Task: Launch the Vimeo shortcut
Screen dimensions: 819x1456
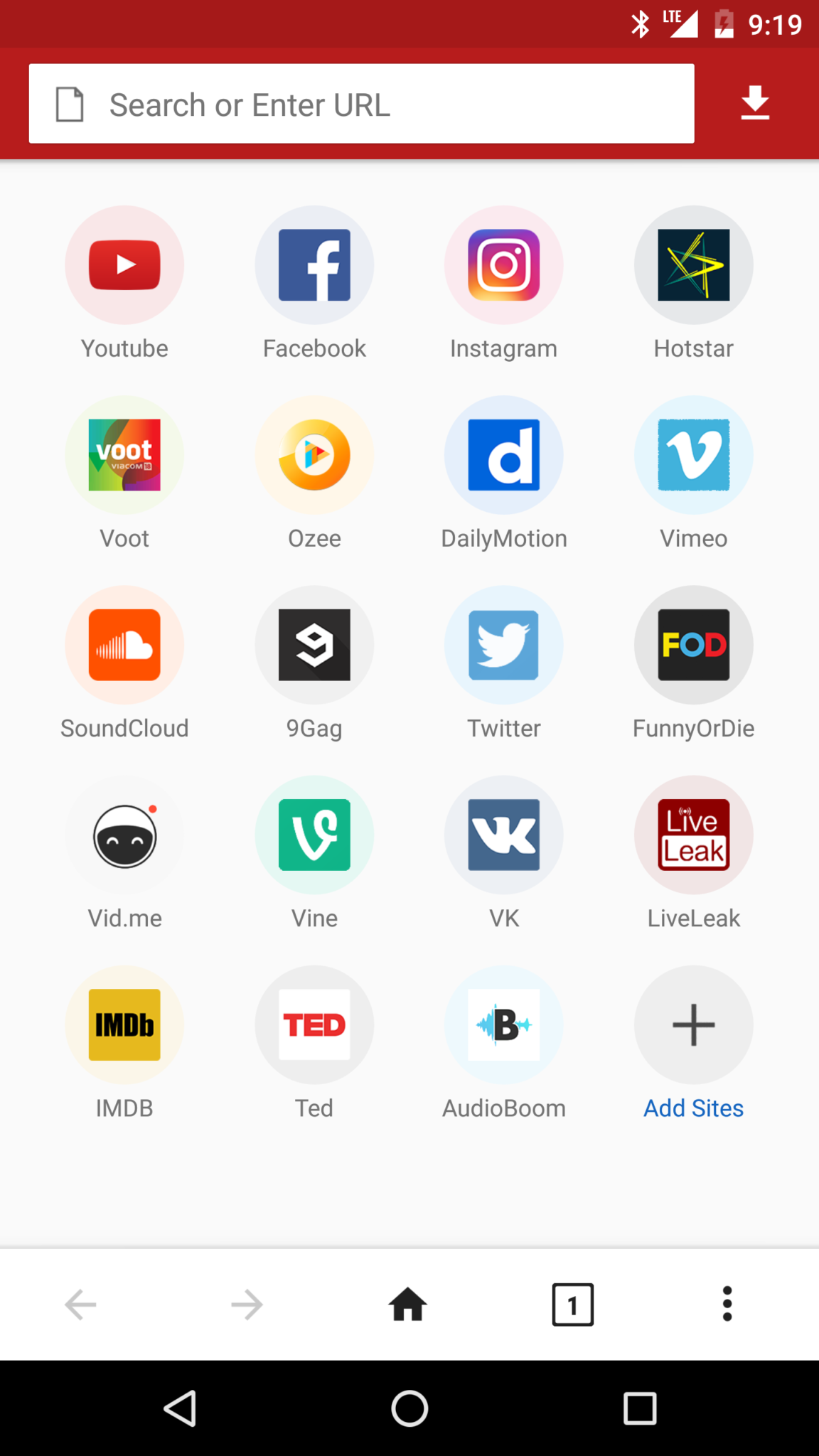Action: [693, 455]
